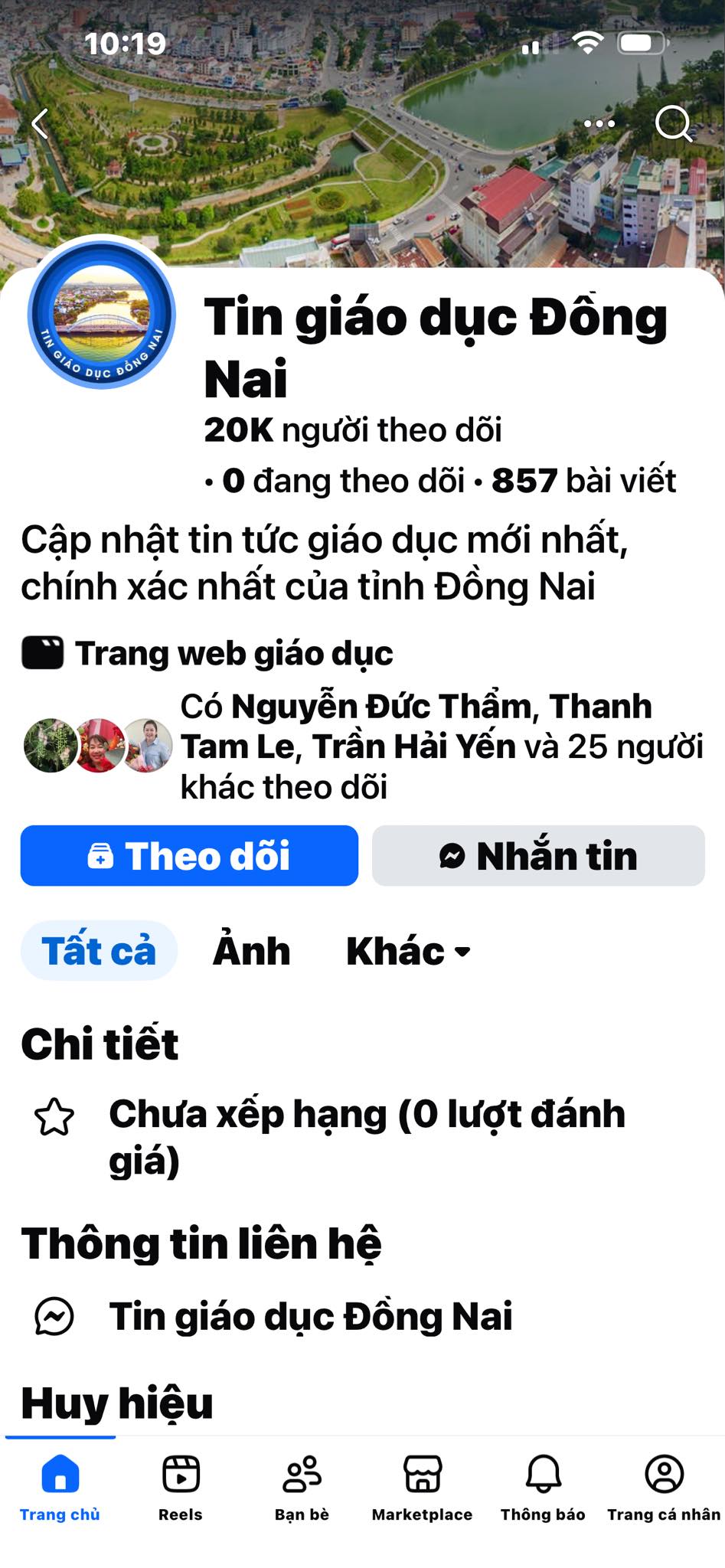725x1568 pixels.
Task: Open the Chưa xếp hạng rating row
Action: coord(366,1136)
